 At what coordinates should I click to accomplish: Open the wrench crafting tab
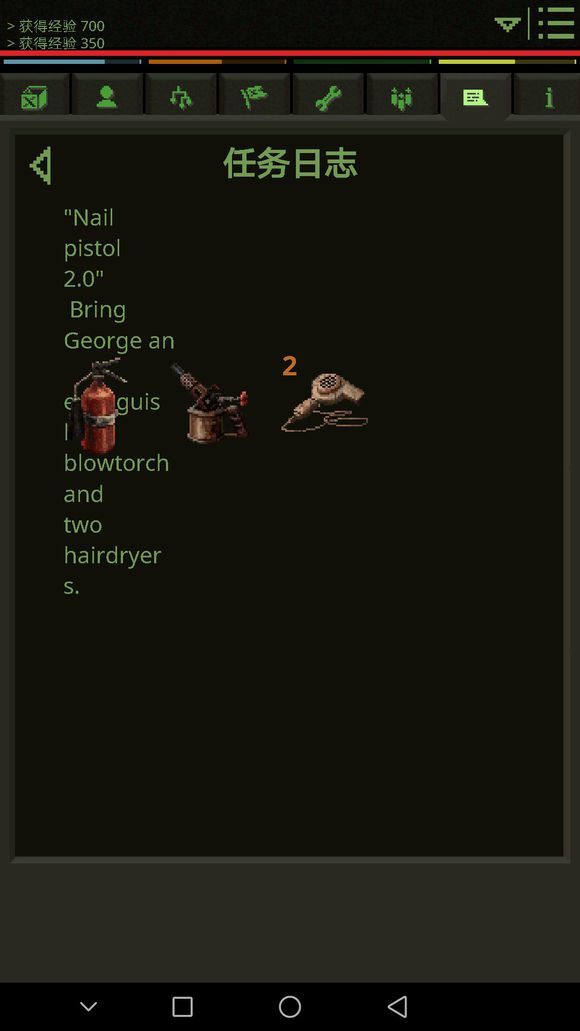[327, 97]
